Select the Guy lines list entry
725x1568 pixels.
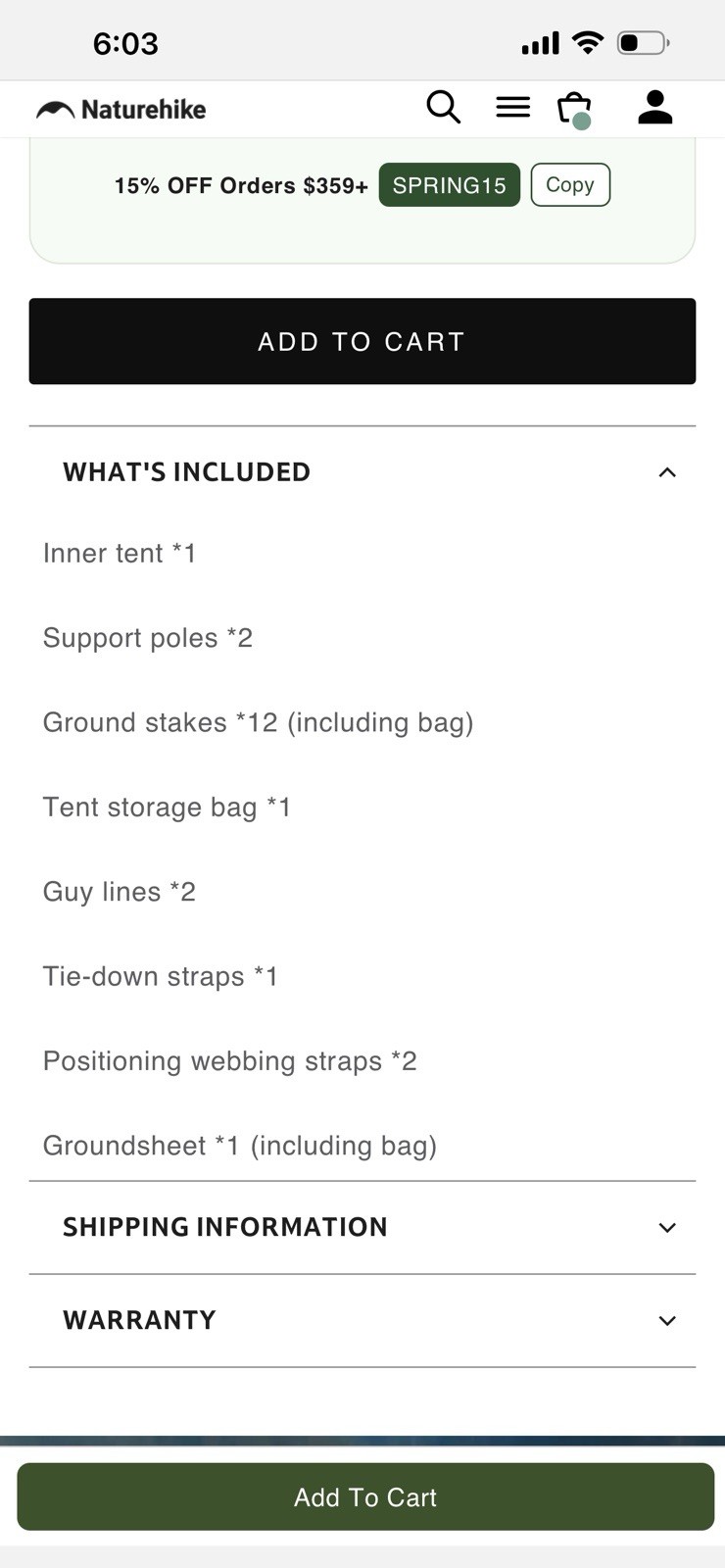pyautogui.click(x=119, y=892)
